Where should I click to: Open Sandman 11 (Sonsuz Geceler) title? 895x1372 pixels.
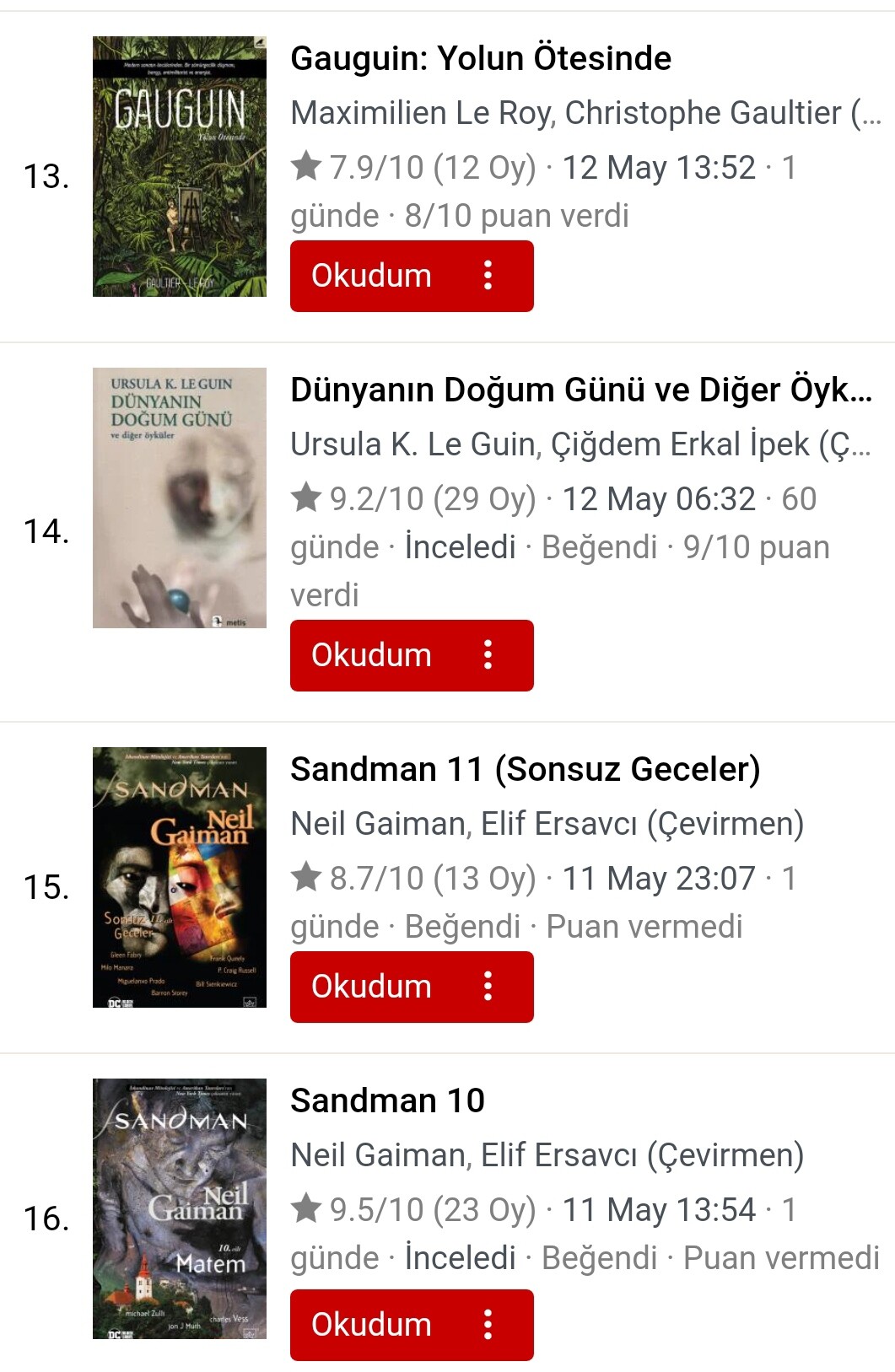[525, 770]
